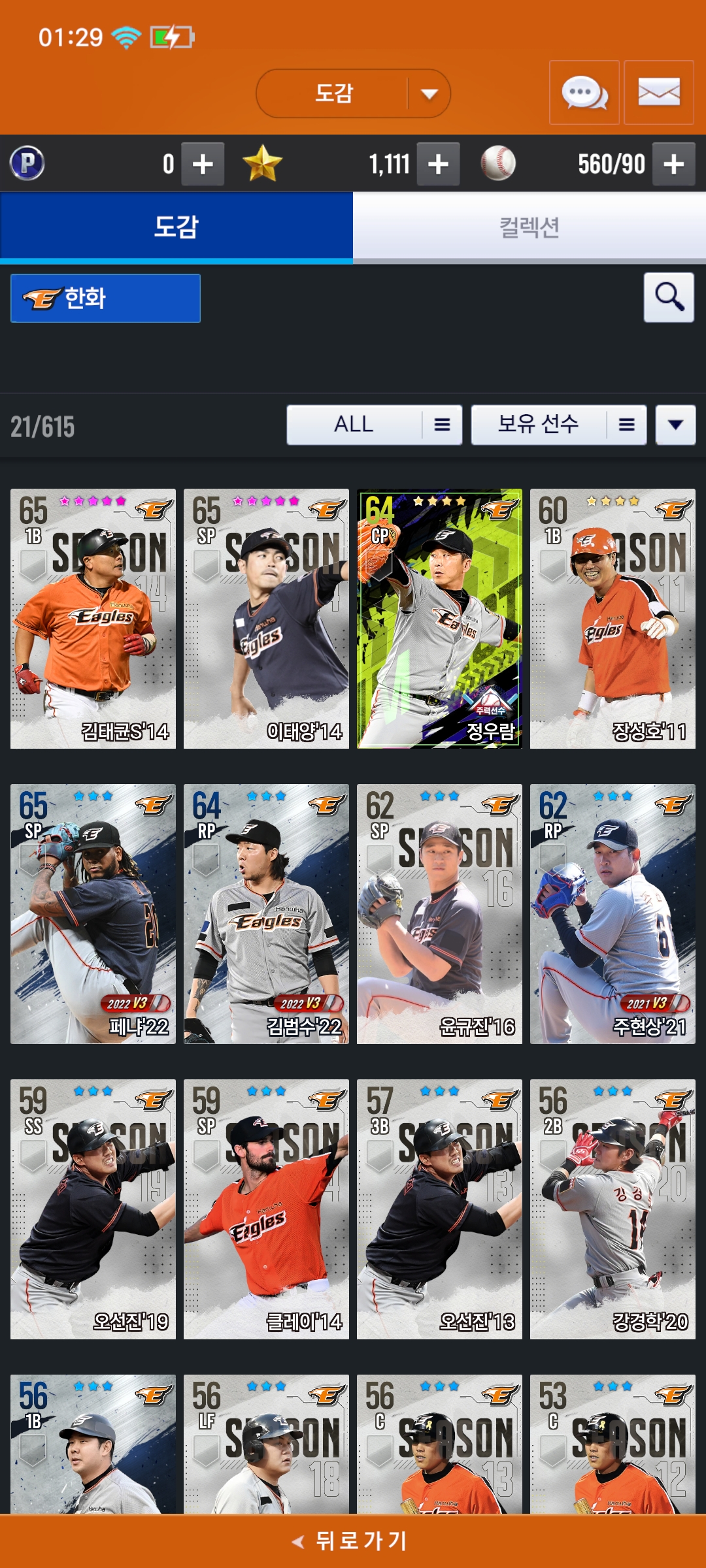Open player search with the magnifier icon
The width and height of the screenshot is (706, 1568).
pyautogui.click(x=668, y=298)
